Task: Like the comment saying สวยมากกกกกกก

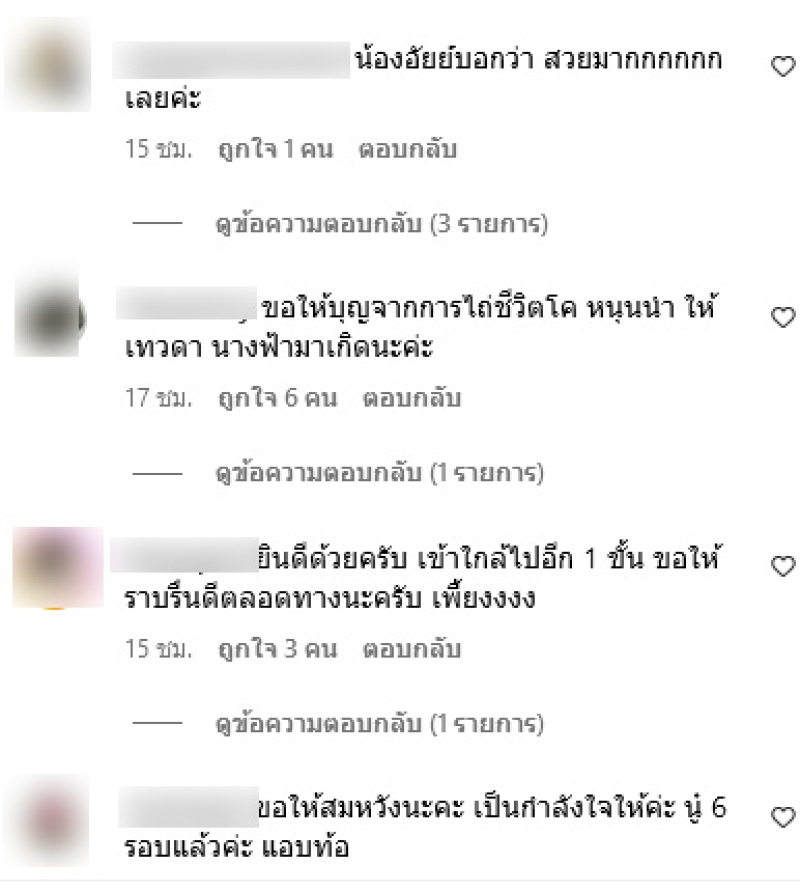Action: [781, 67]
